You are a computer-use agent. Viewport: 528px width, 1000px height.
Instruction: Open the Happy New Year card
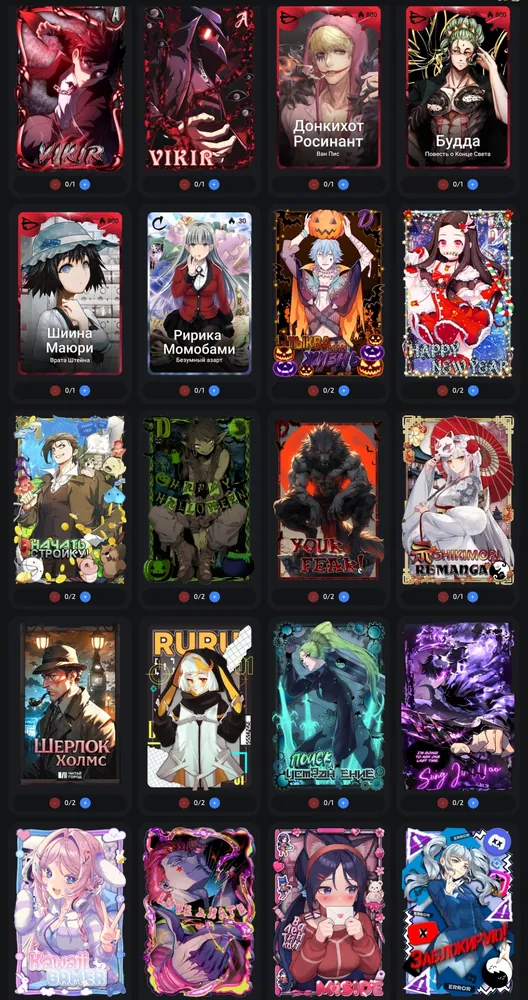(x=458, y=293)
